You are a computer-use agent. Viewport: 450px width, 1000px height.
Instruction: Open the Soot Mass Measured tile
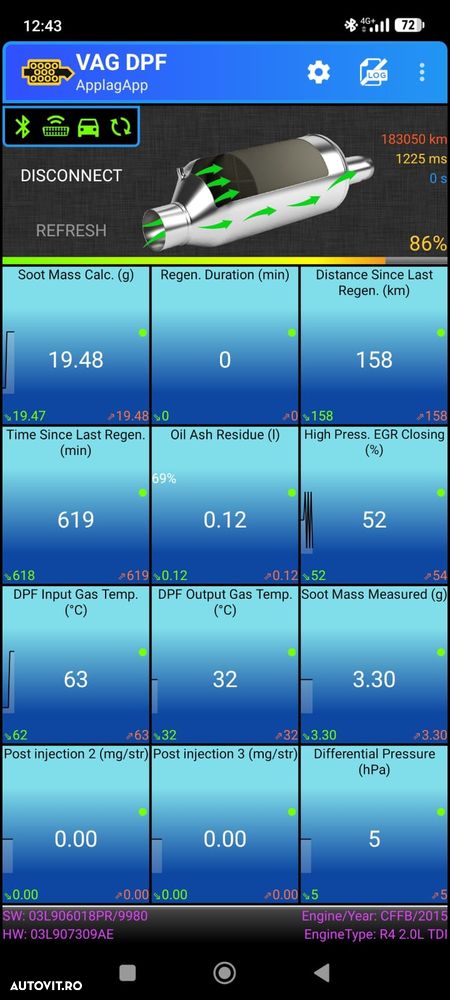(374, 665)
